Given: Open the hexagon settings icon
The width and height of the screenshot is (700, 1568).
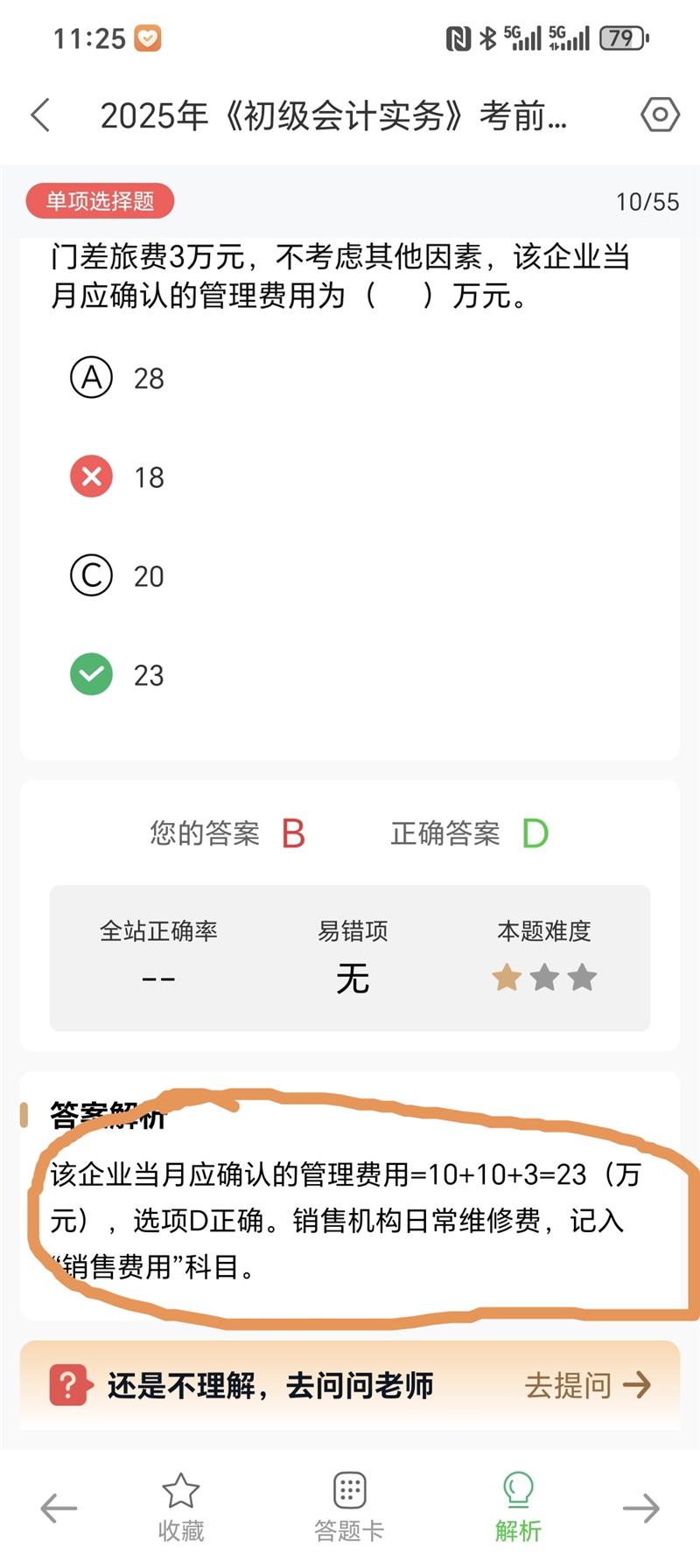Looking at the screenshot, I should [660, 115].
